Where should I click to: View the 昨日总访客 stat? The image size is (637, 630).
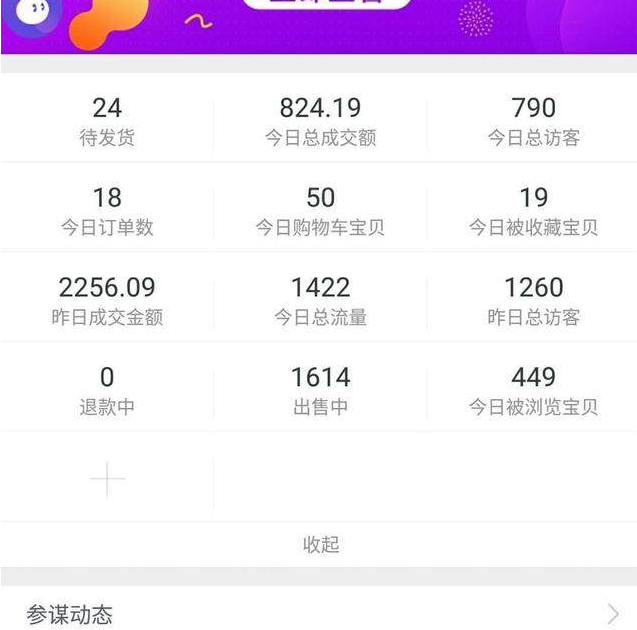pyautogui.click(x=533, y=301)
